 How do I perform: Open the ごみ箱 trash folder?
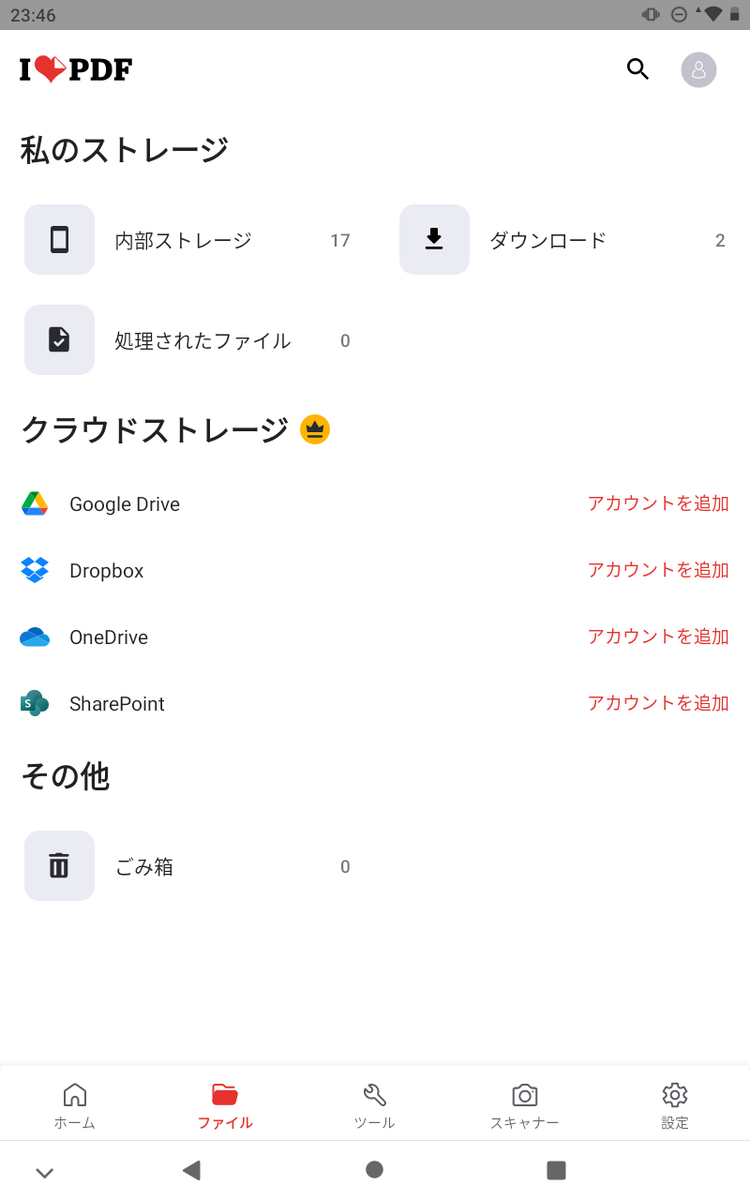pos(187,866)
